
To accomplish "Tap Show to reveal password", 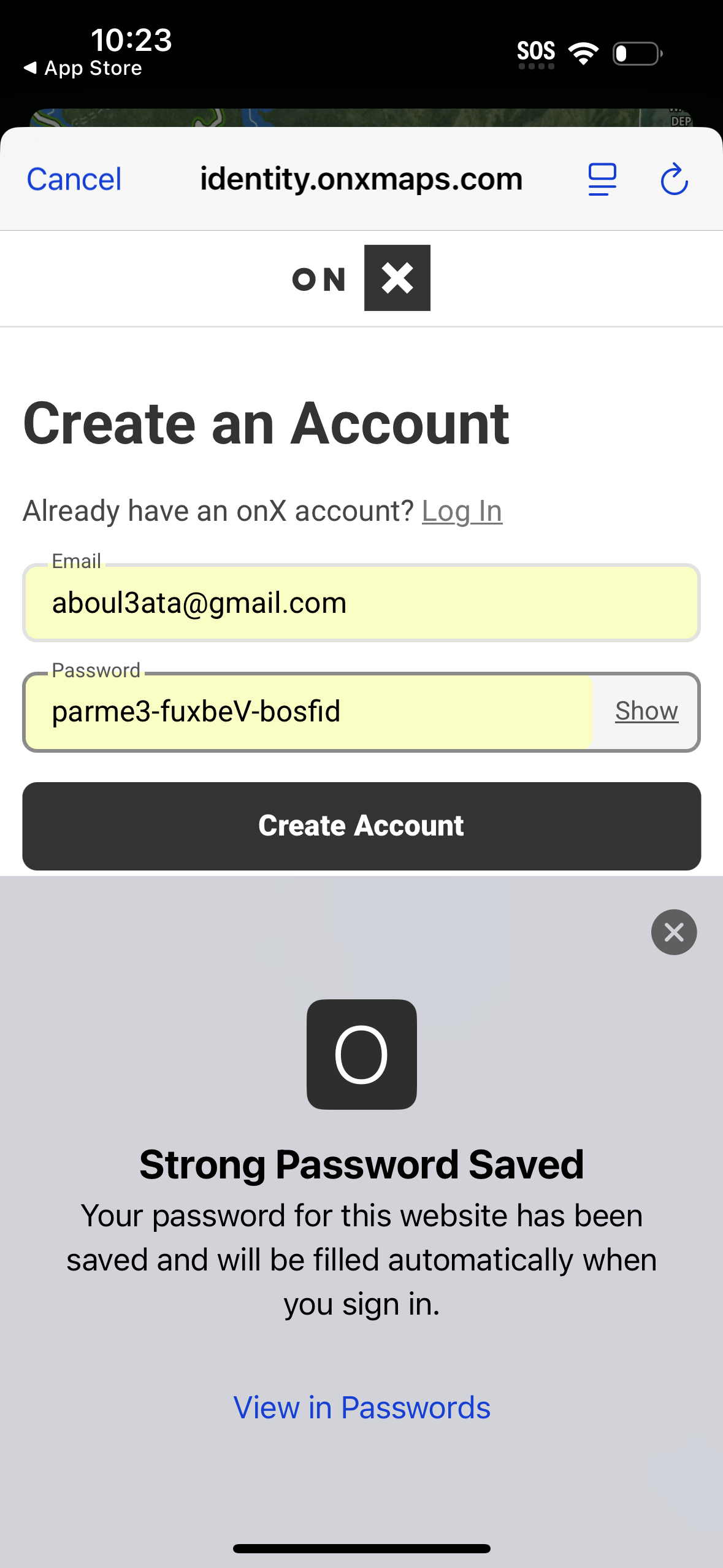I will coord(646,711).
